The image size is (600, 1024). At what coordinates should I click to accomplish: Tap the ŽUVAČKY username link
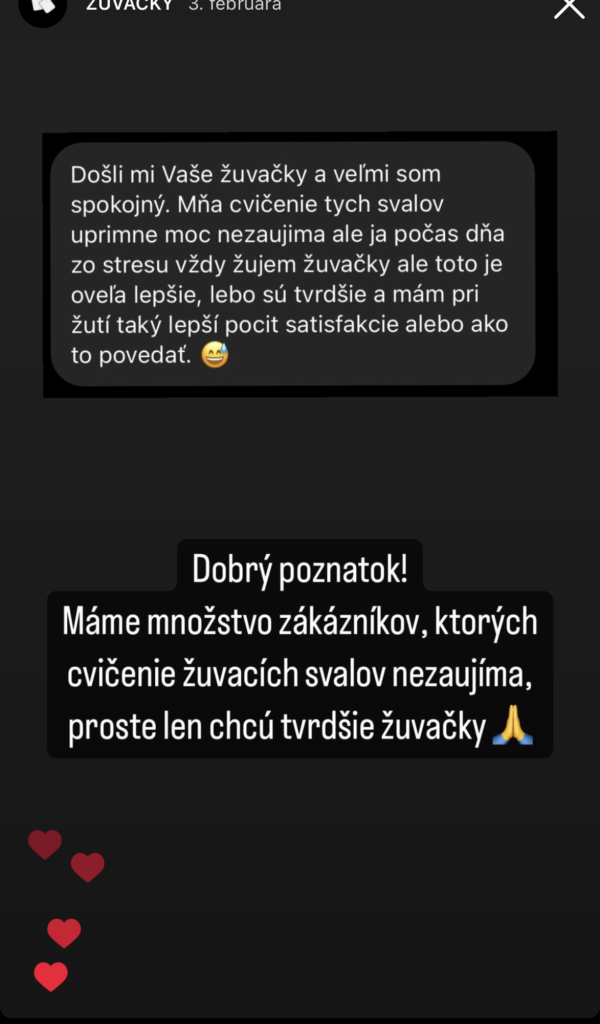tap(130, 5)
